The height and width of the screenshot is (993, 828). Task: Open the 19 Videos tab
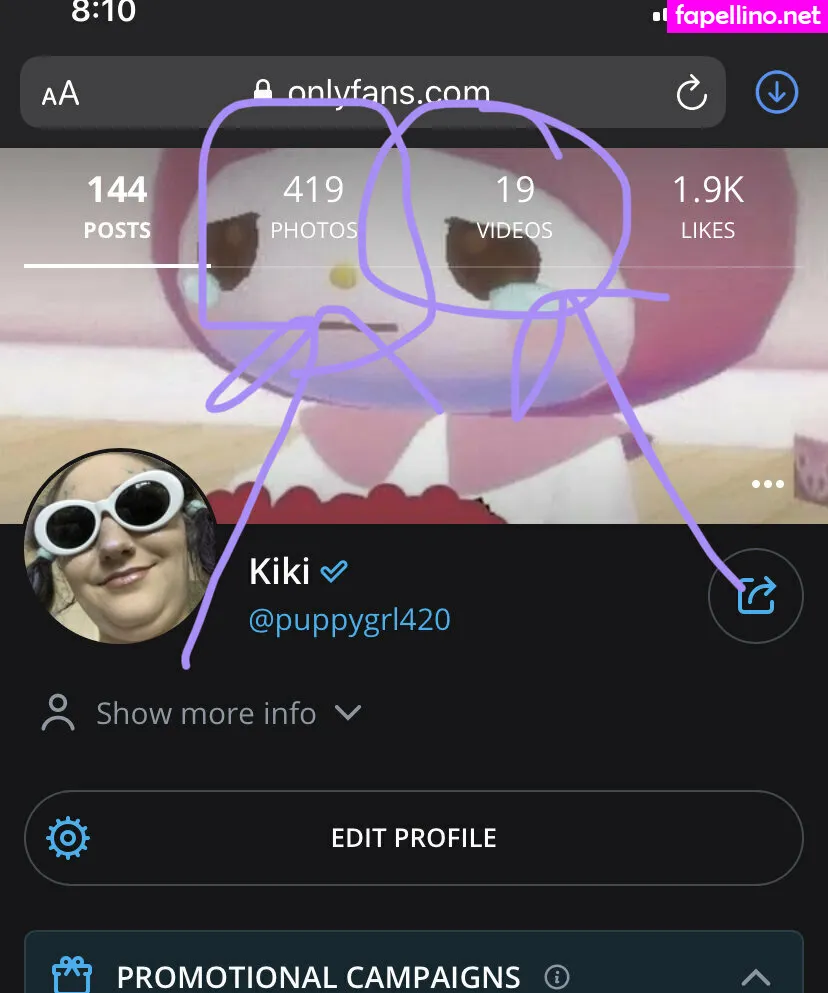click(515, 205)
